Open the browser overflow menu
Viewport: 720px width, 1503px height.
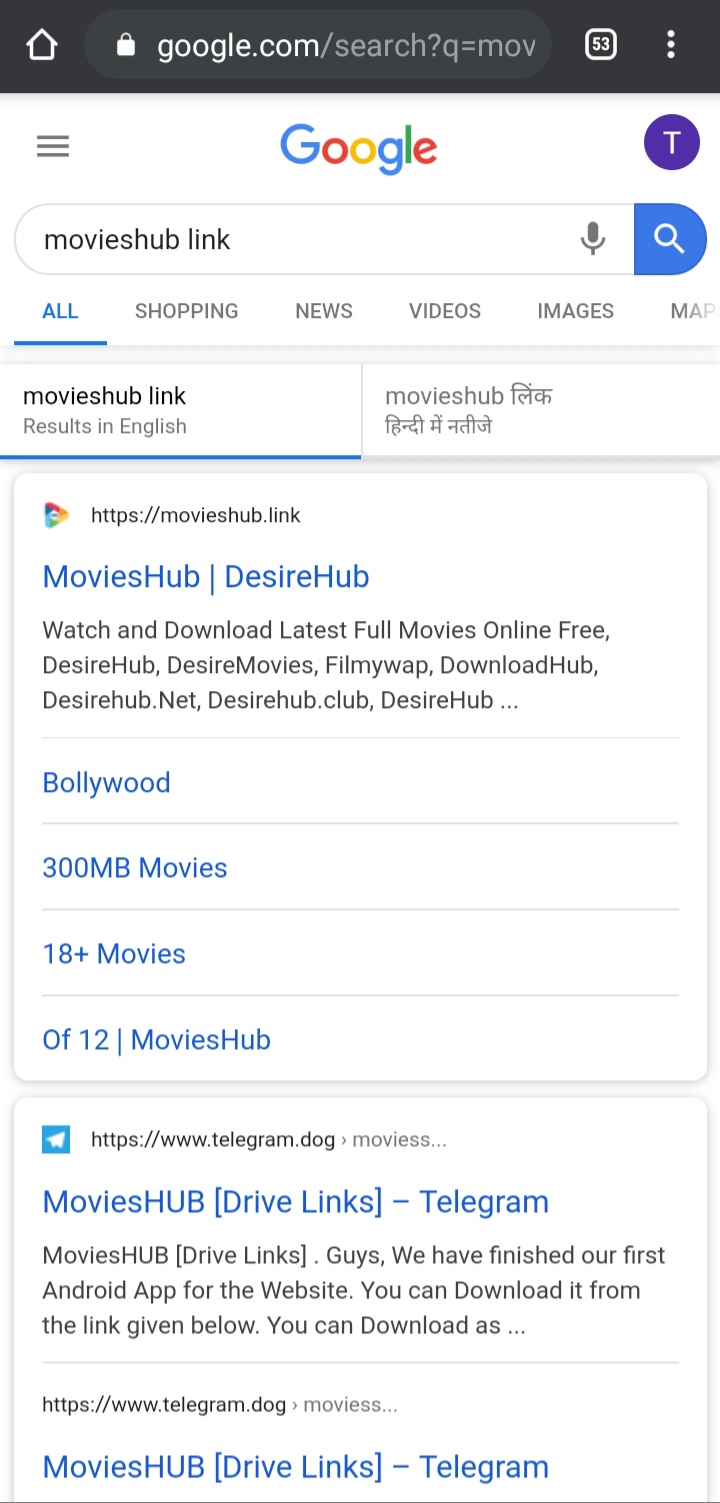pyautogui.click(x=670, y=45)
